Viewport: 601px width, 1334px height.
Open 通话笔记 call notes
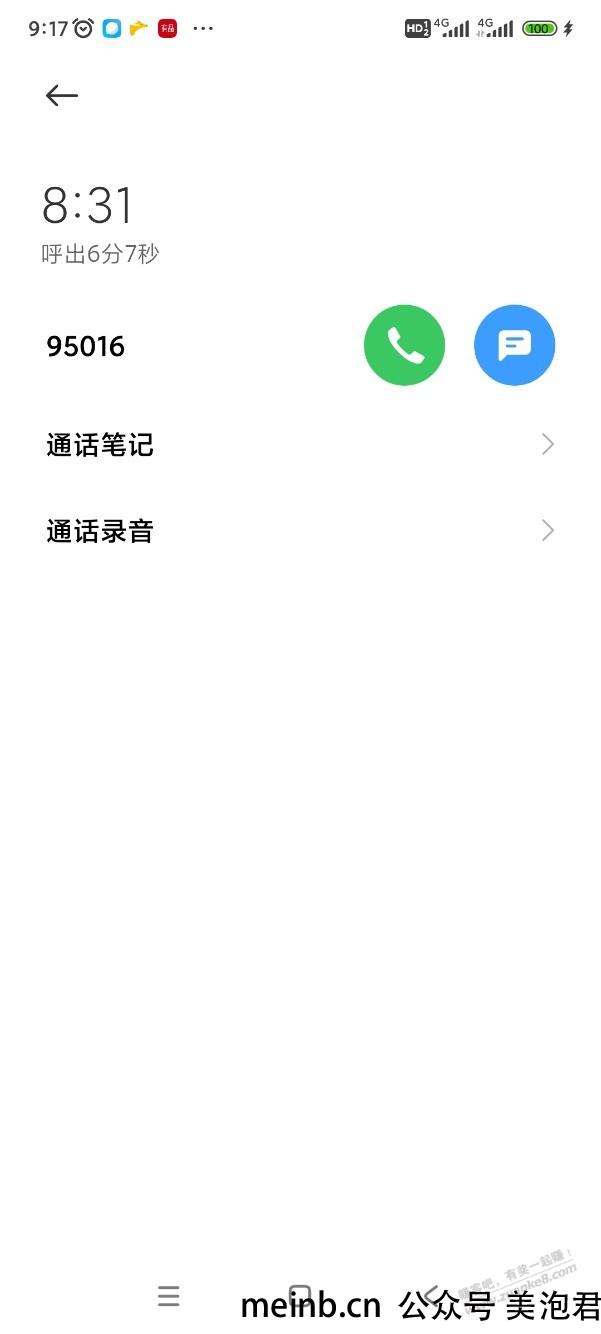pos(300,444)
